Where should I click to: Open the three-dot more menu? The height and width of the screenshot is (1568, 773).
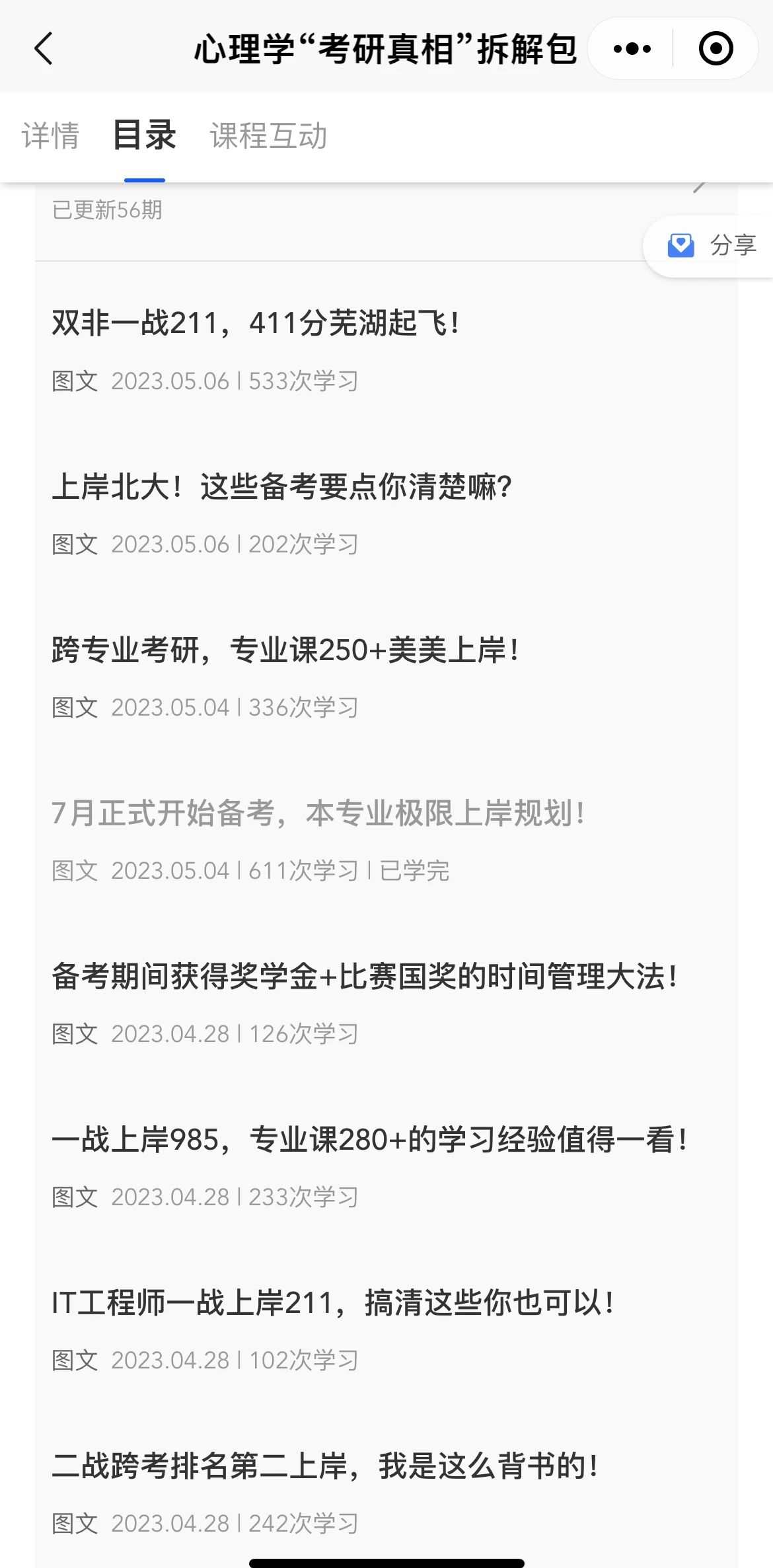632,49
